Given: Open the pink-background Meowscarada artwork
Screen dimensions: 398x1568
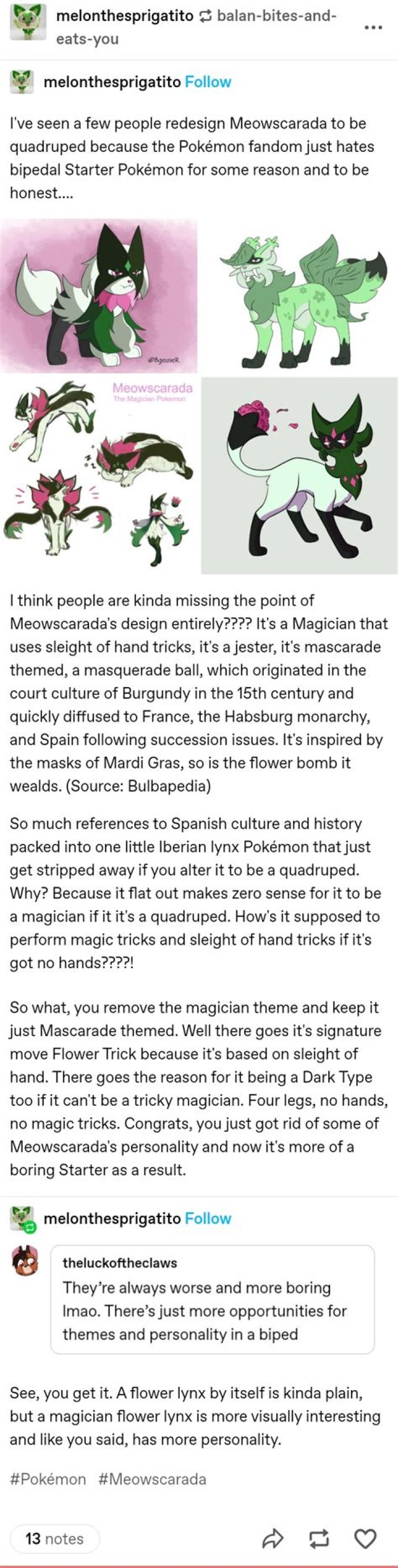Looking at the screenshot, I should [99, 296].
